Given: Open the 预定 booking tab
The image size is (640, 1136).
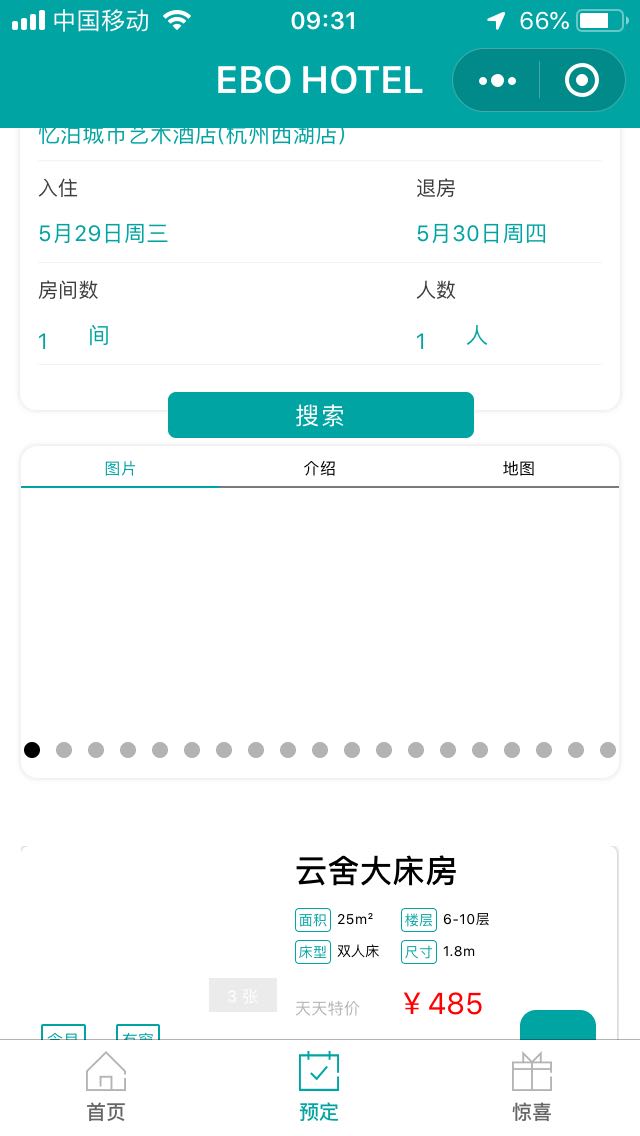Looking at the screenshot, I should pyautogui.click(x=319, y=1087).
